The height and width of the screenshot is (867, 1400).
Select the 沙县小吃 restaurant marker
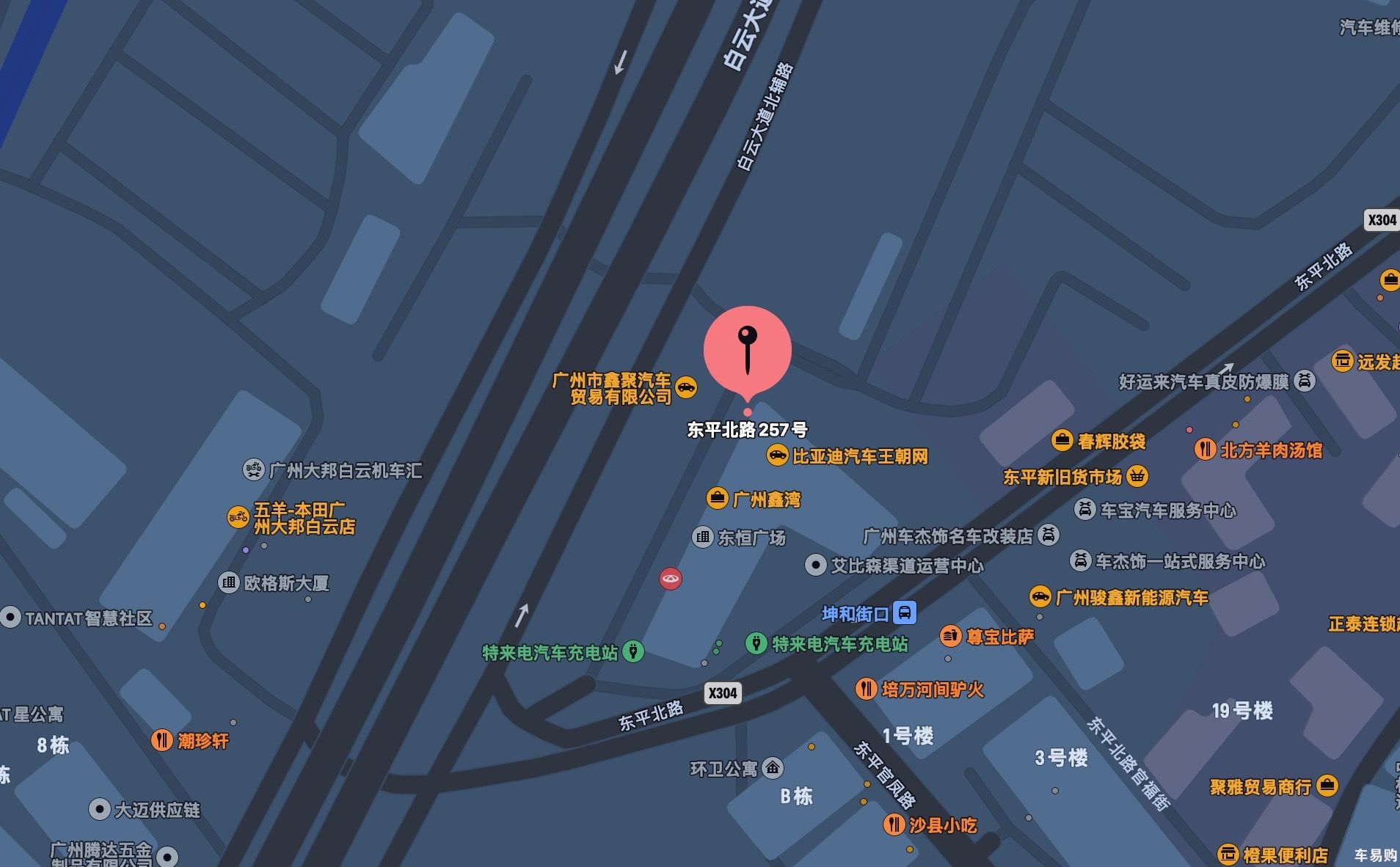(x=894, y=824)
